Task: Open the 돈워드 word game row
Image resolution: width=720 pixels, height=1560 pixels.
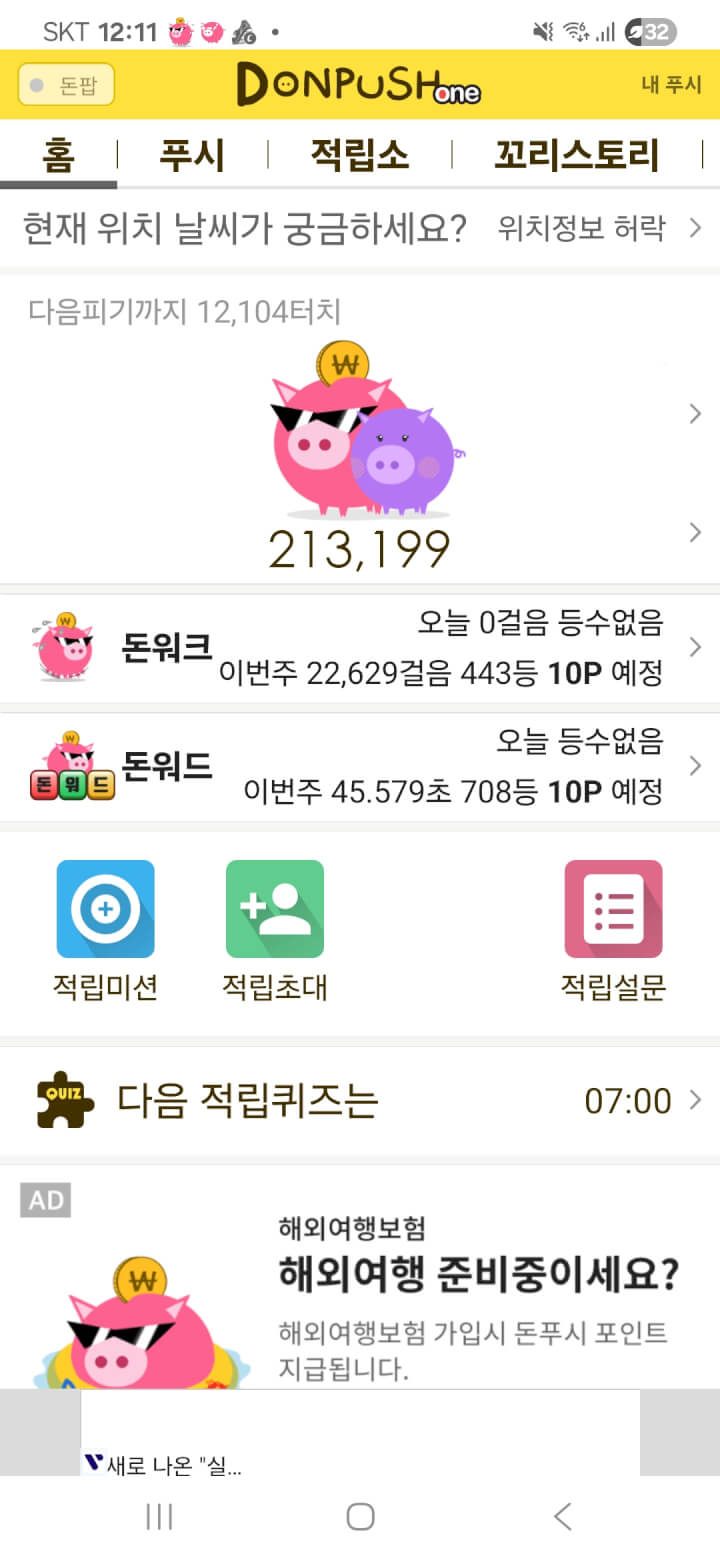Action: pos(360,767)
